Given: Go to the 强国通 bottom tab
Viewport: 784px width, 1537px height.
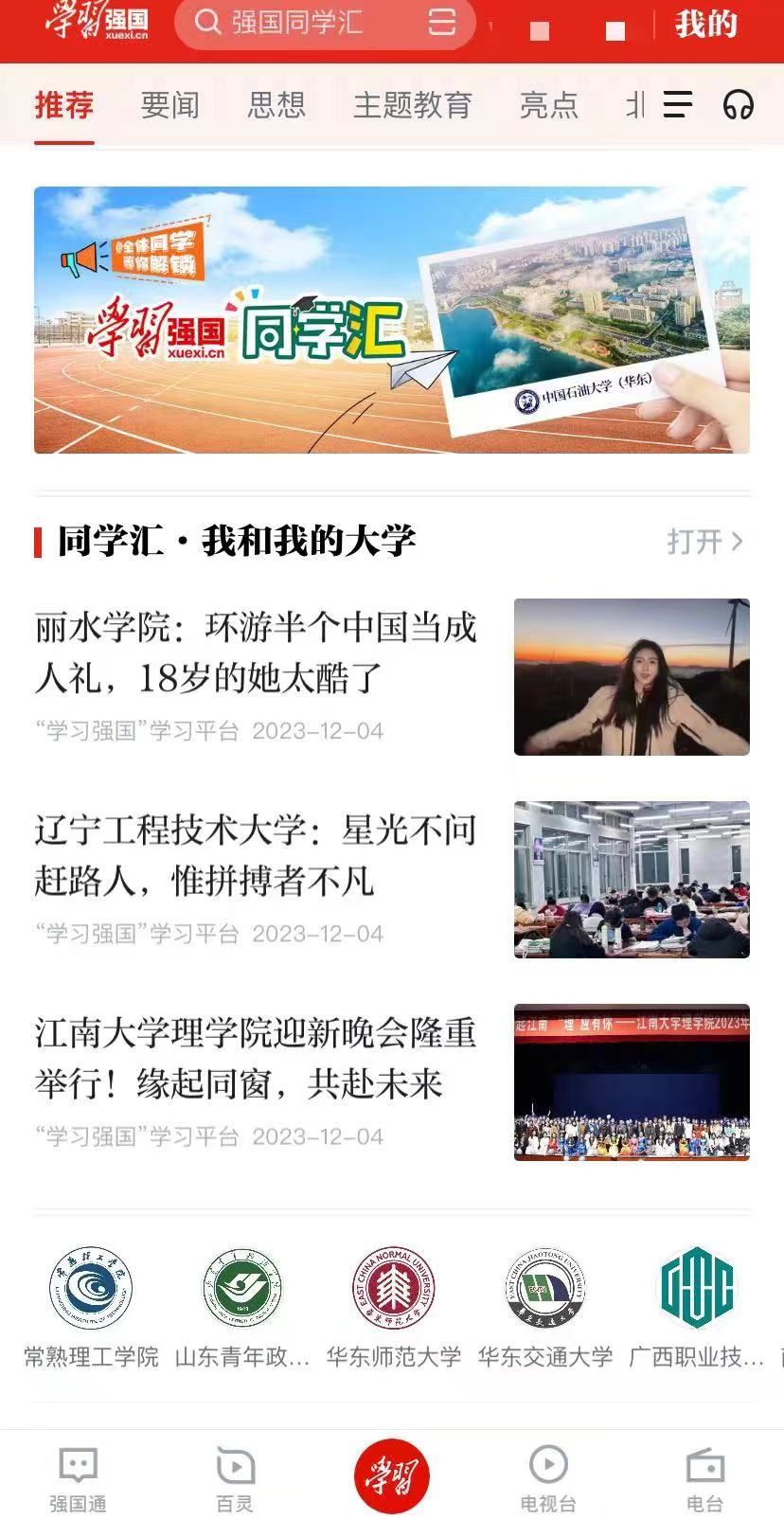Looking at the screenshot, I should tap(78, 1479).
